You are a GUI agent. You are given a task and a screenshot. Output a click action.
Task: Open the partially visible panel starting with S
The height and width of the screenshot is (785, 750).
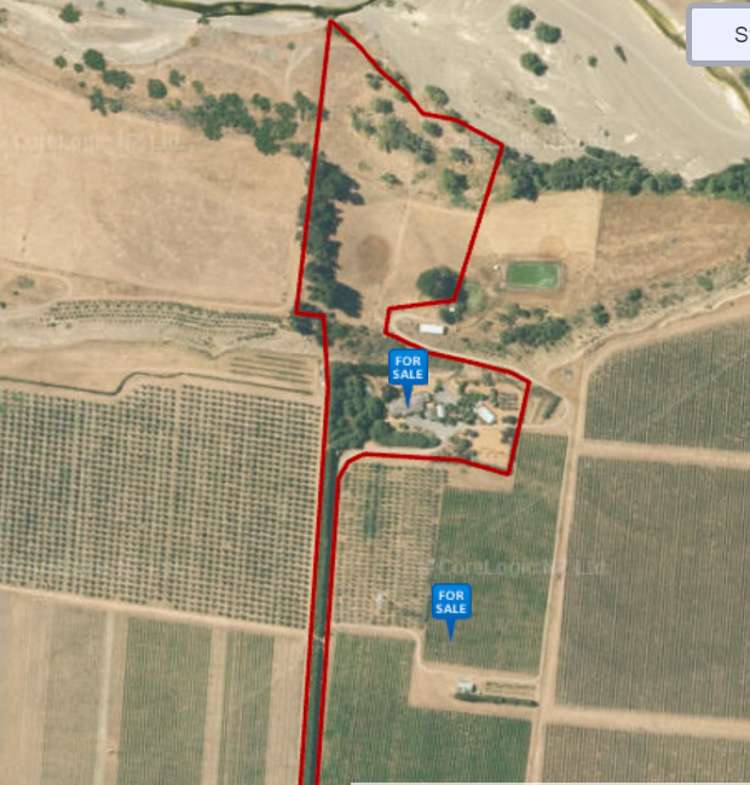[x=722, y=34]
